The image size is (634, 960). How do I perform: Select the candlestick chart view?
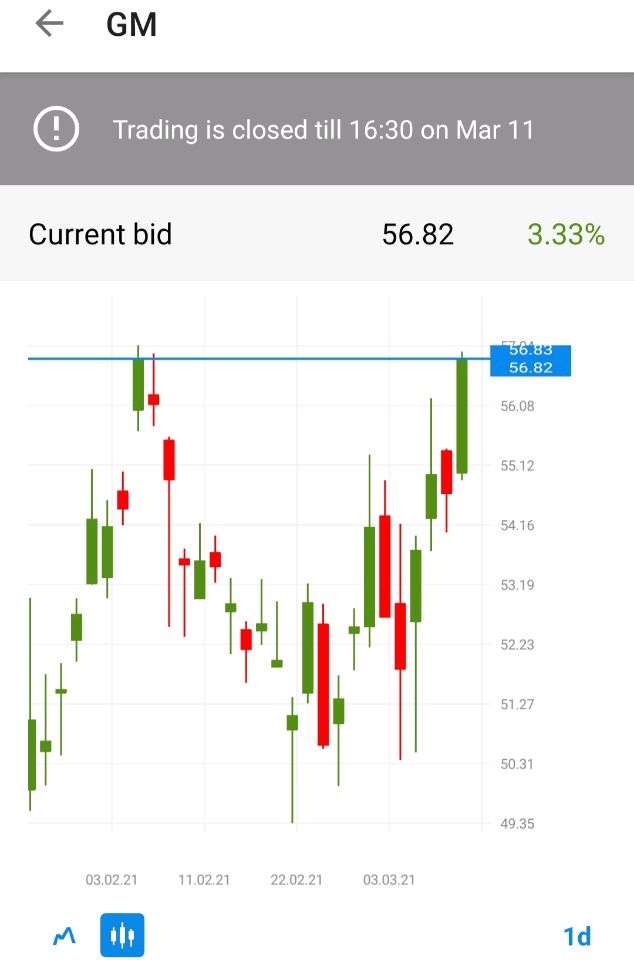click(122, 936)
